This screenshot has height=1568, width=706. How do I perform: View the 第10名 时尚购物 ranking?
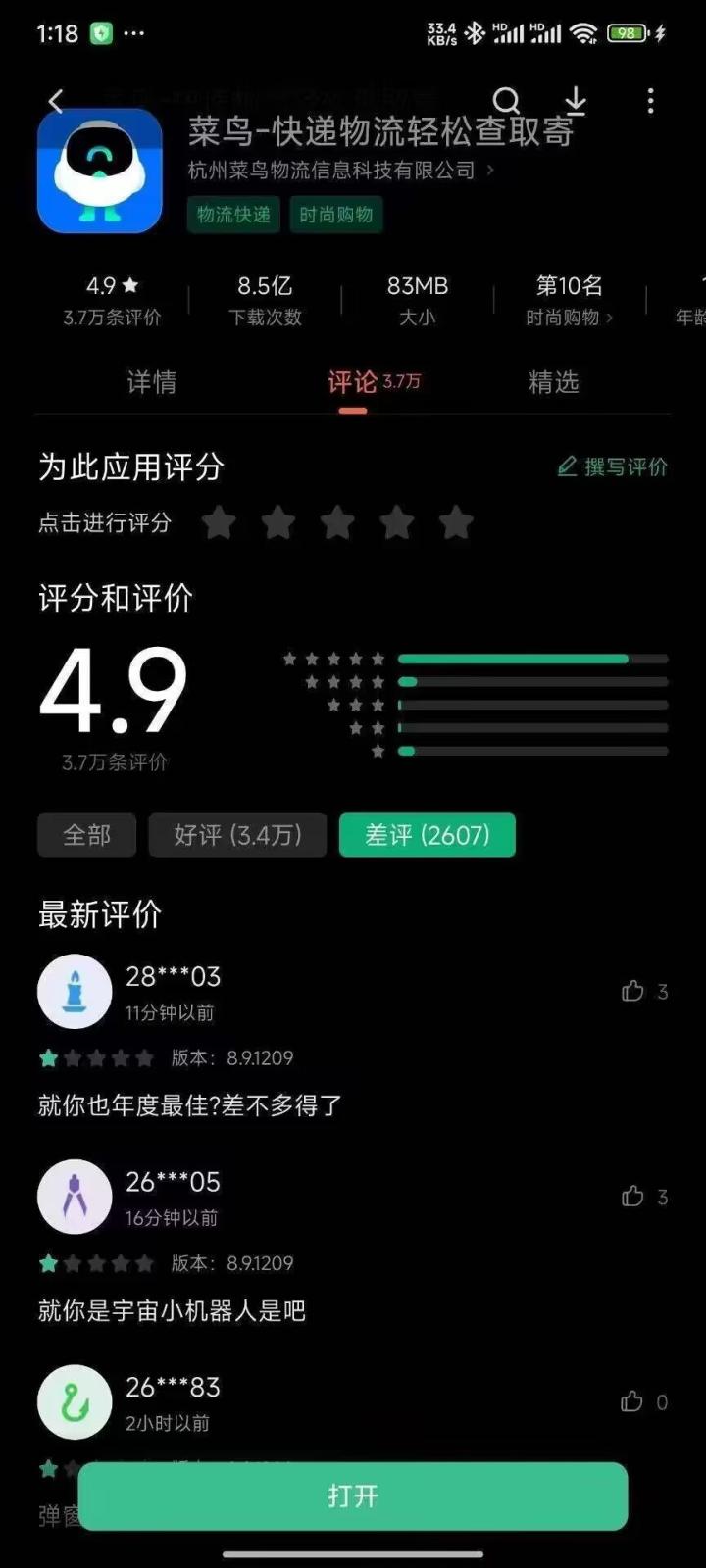point(569,300)
